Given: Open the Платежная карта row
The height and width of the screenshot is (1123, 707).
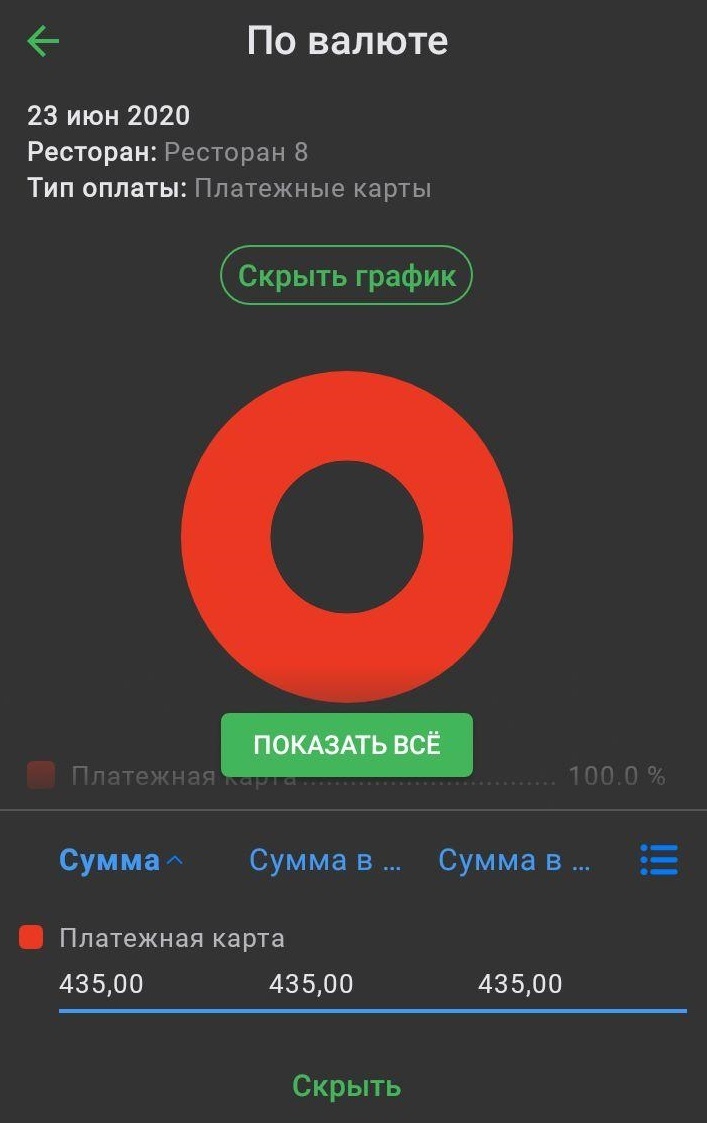Looking at the screenshot, I should pyautogui.click(x=172, y=939).
